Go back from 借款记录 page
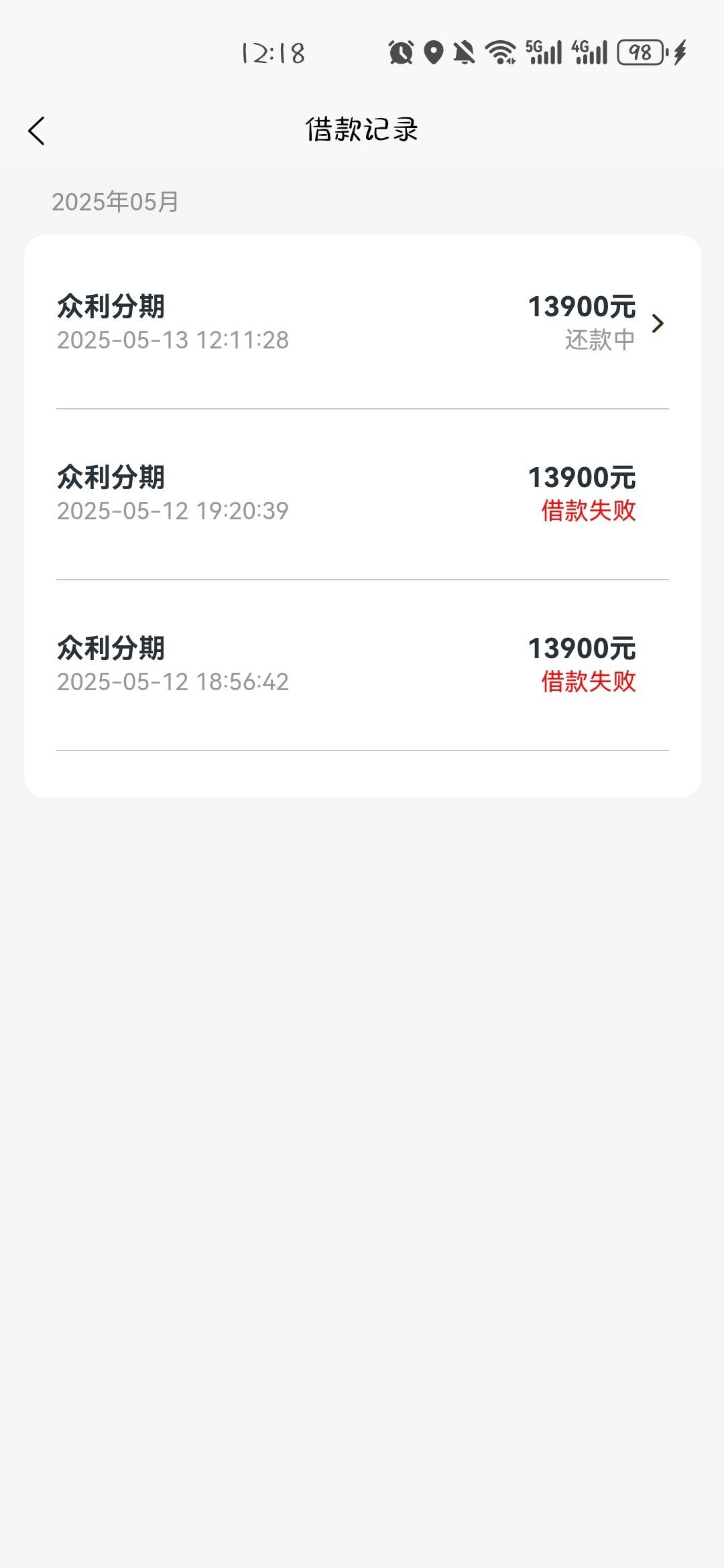The height and width of the screenshot is (1568, 724). tap(37, 131)
